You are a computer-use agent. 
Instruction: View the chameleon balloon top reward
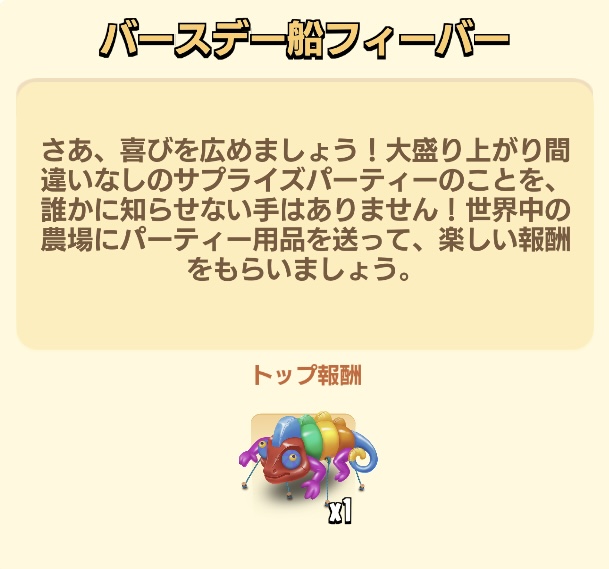304,456
